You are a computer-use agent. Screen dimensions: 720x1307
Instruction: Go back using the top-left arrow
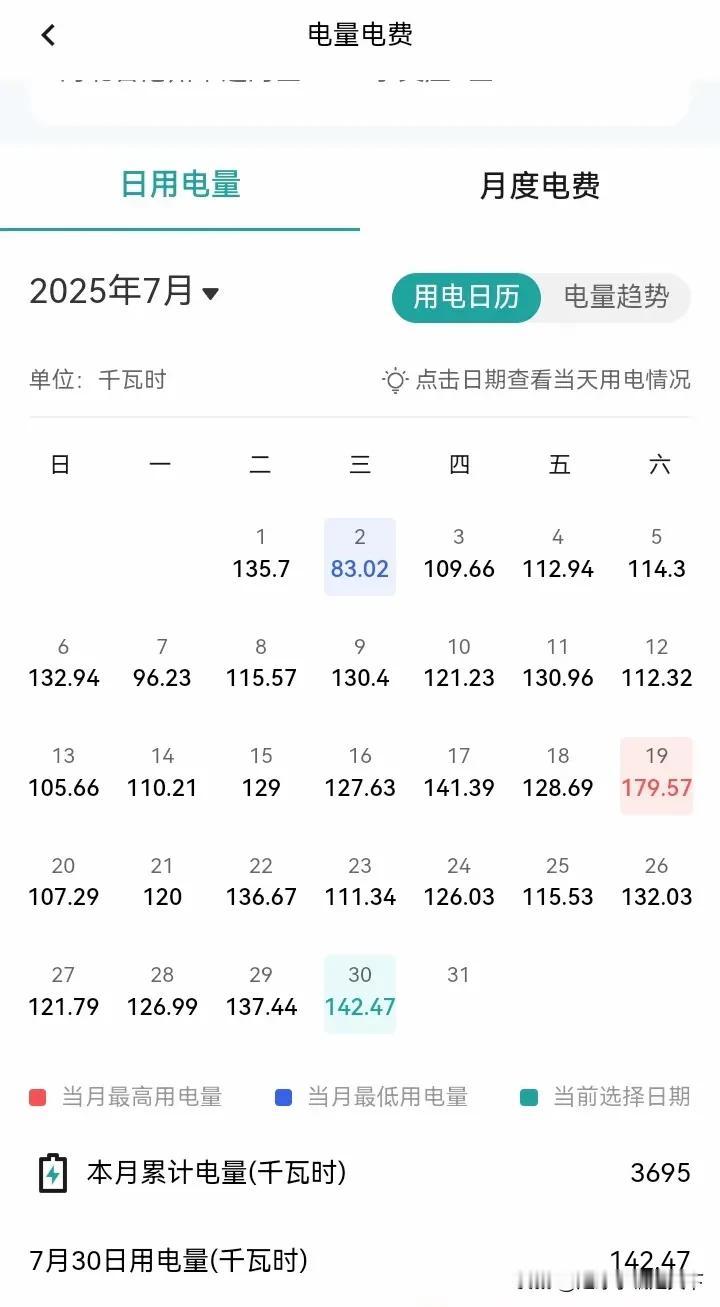click(48, 35)
